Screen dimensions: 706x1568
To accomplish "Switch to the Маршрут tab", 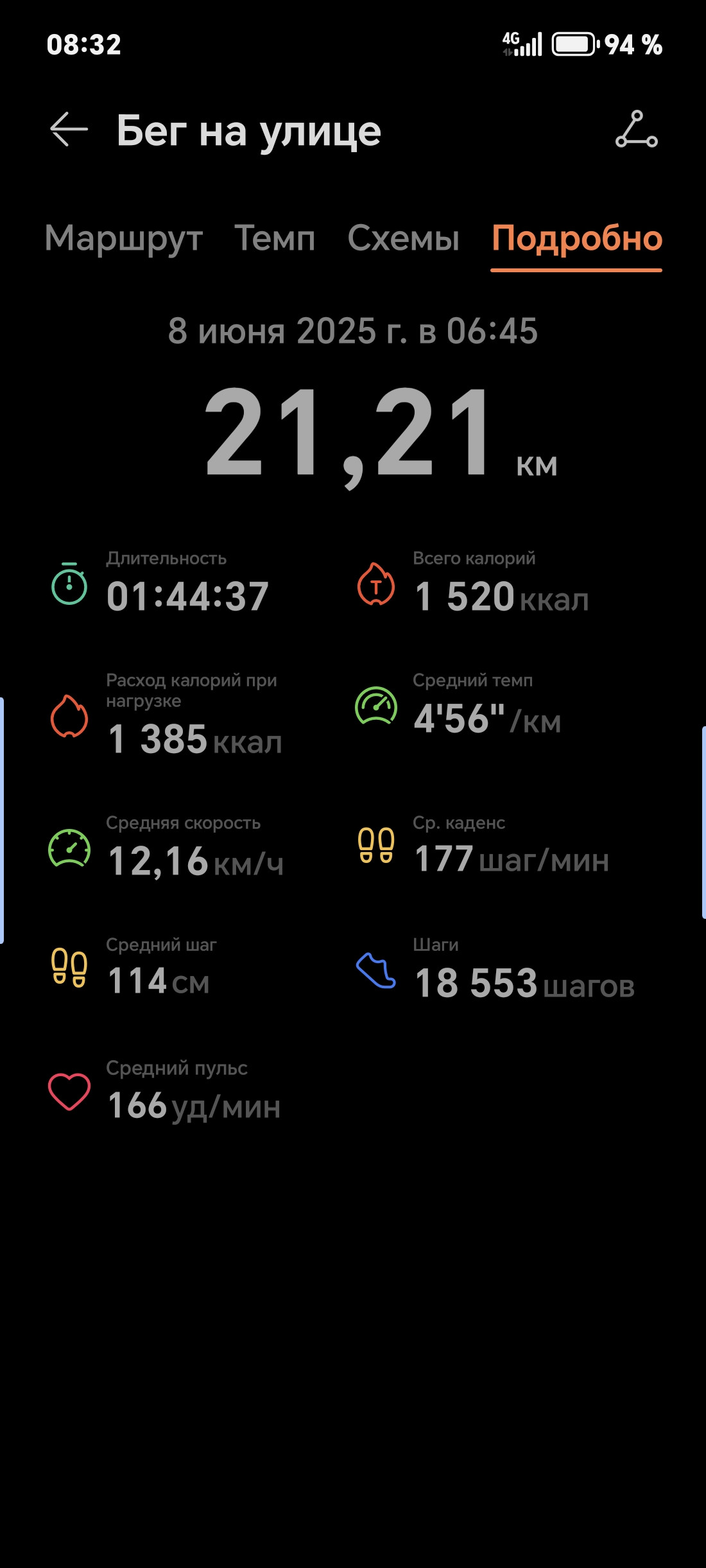I will [124, 239].
